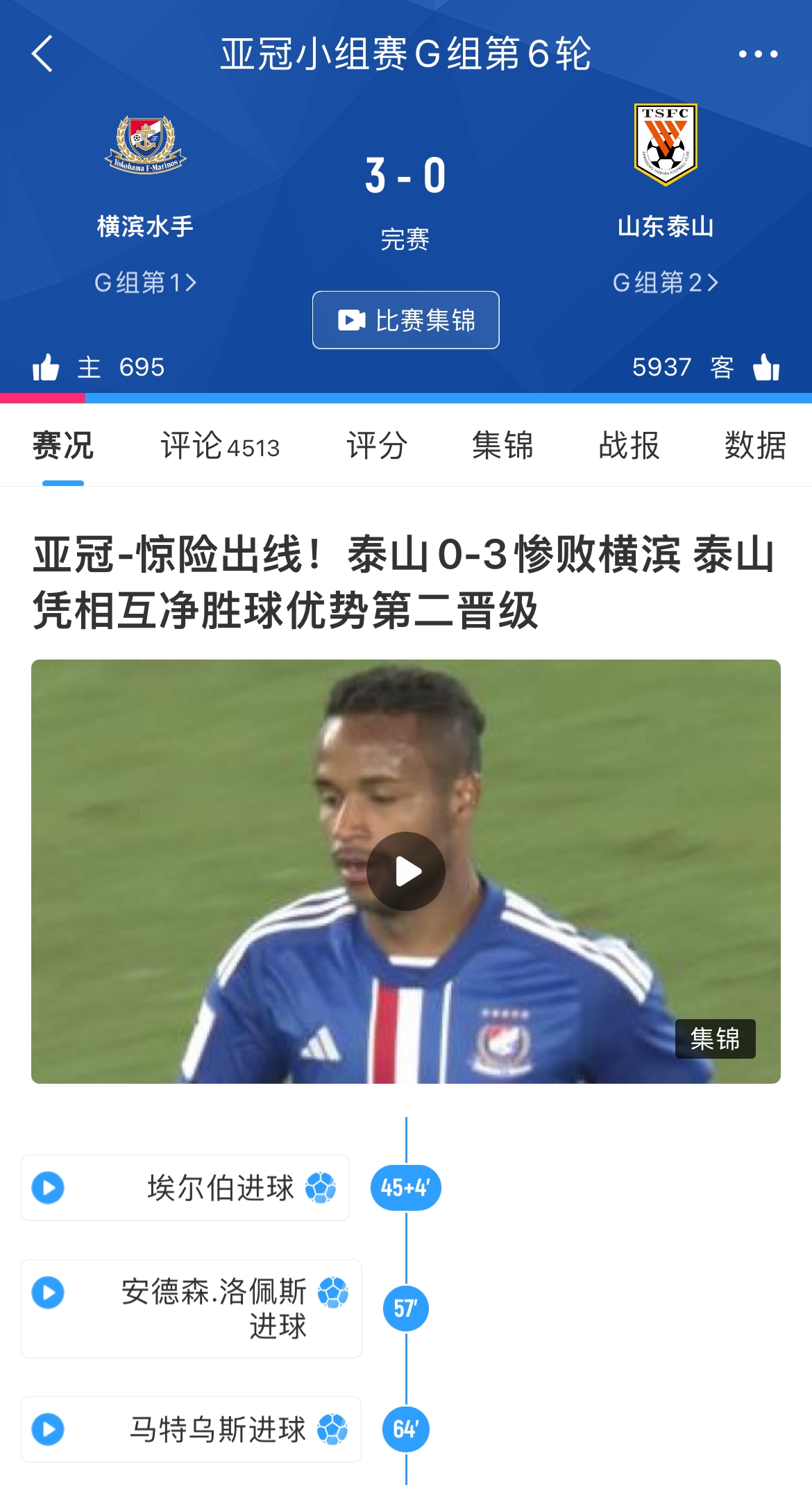Open the 比赛集锦 match highlights button
The height and width of the screenshot is (1485, 812).
(x=406, y=320)
